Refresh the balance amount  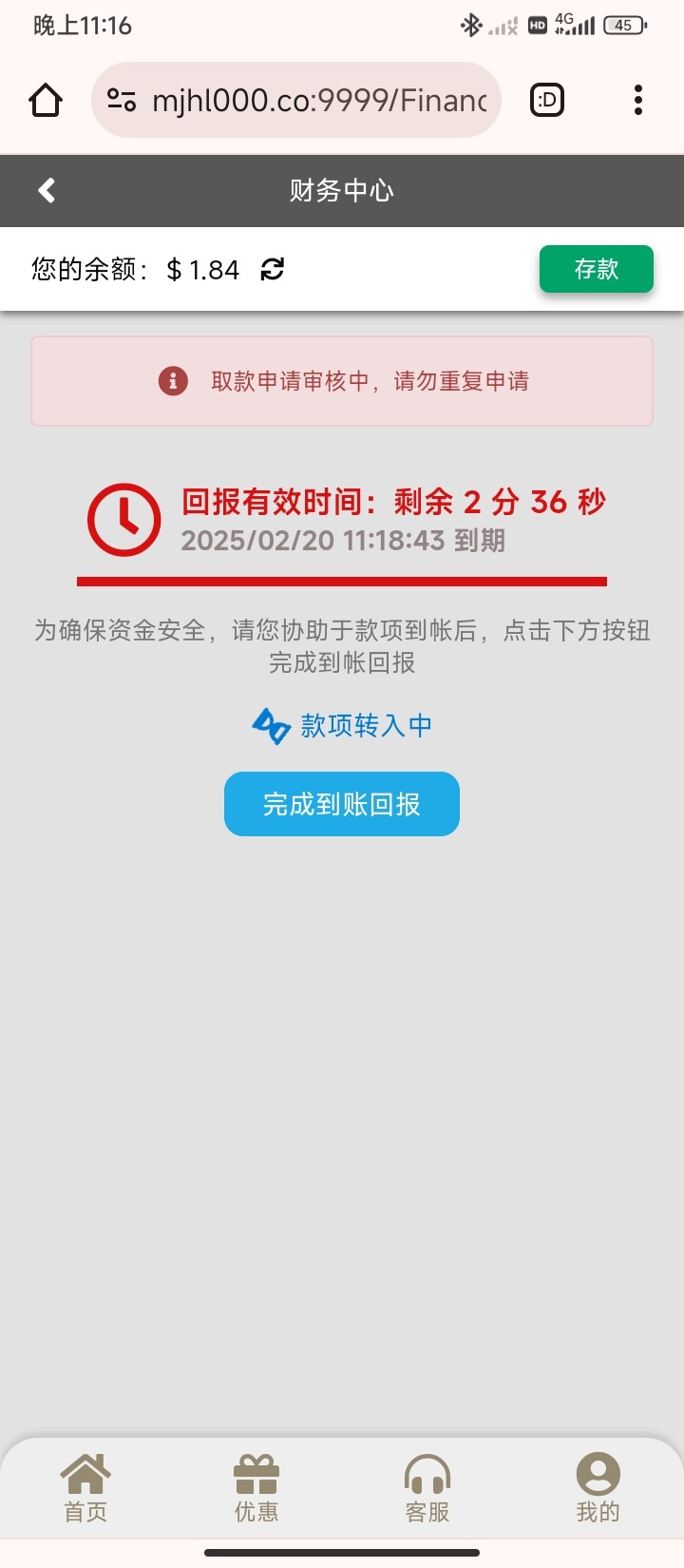tap(273, 270)
